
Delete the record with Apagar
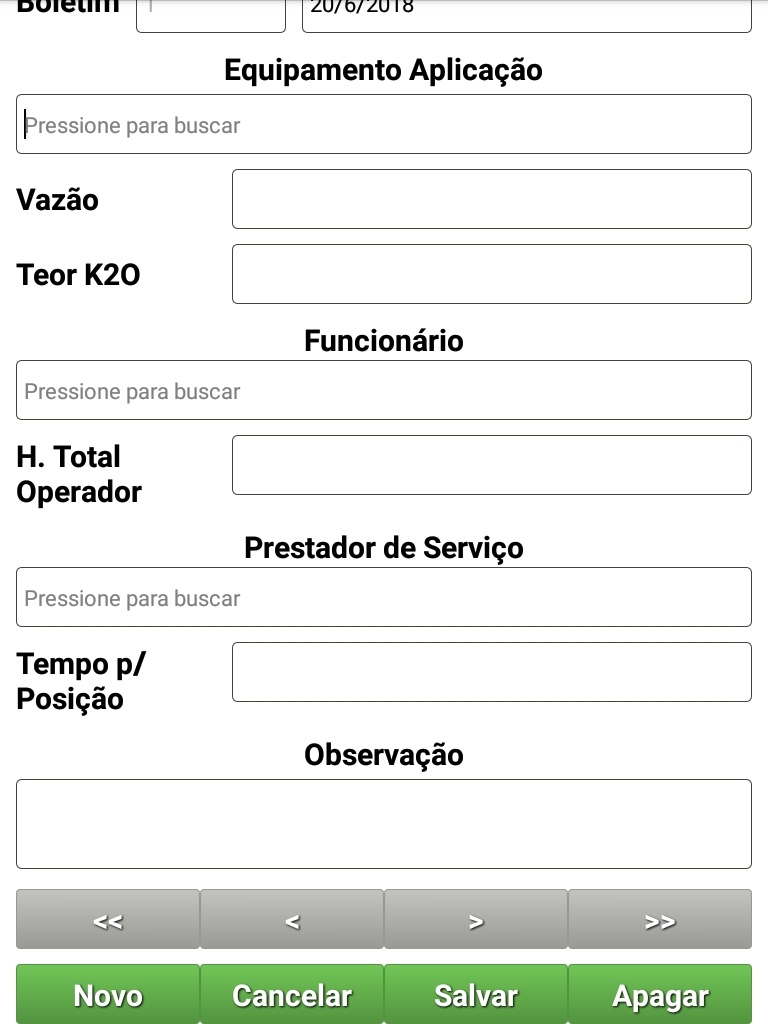[x=660, y=995]
